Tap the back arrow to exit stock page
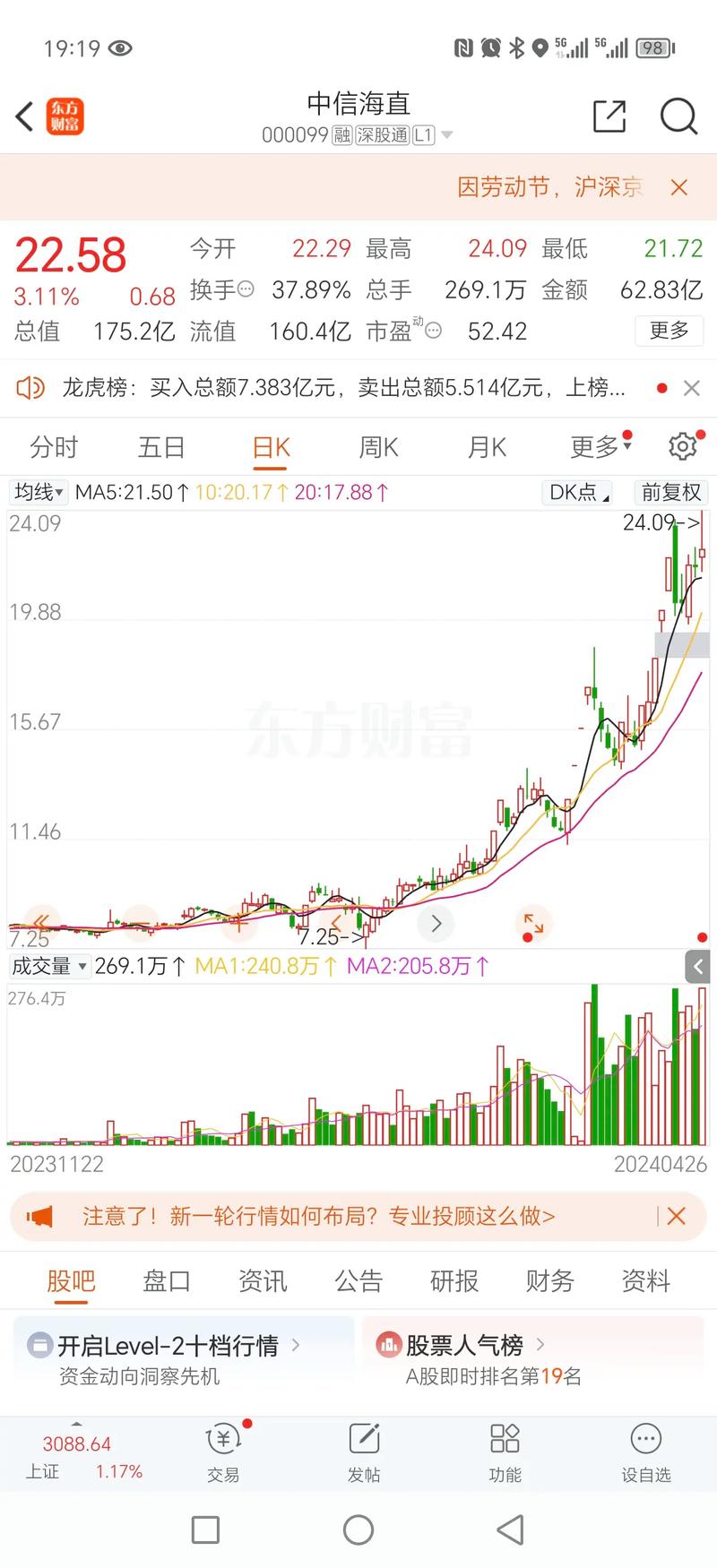 pyautogui.click(x=22, y=116)
